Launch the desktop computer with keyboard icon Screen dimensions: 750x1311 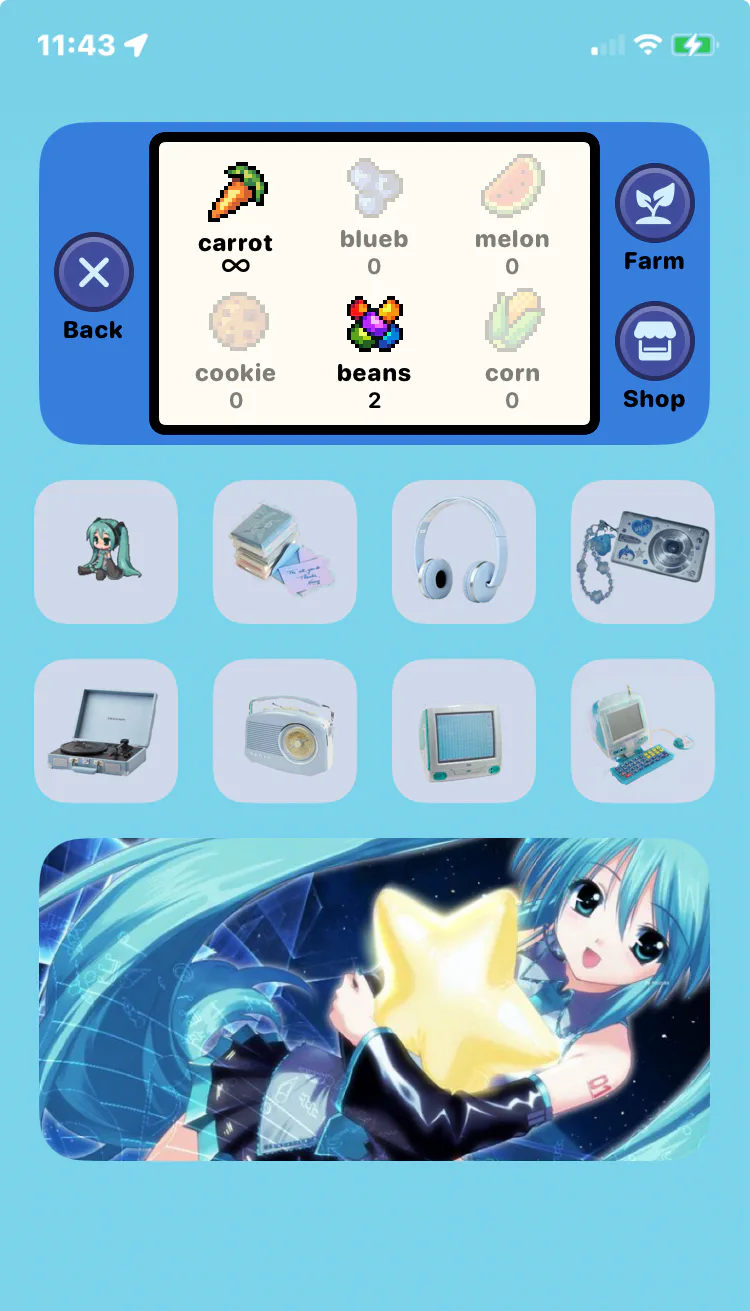pyautogui.click(x=643, y=731)
